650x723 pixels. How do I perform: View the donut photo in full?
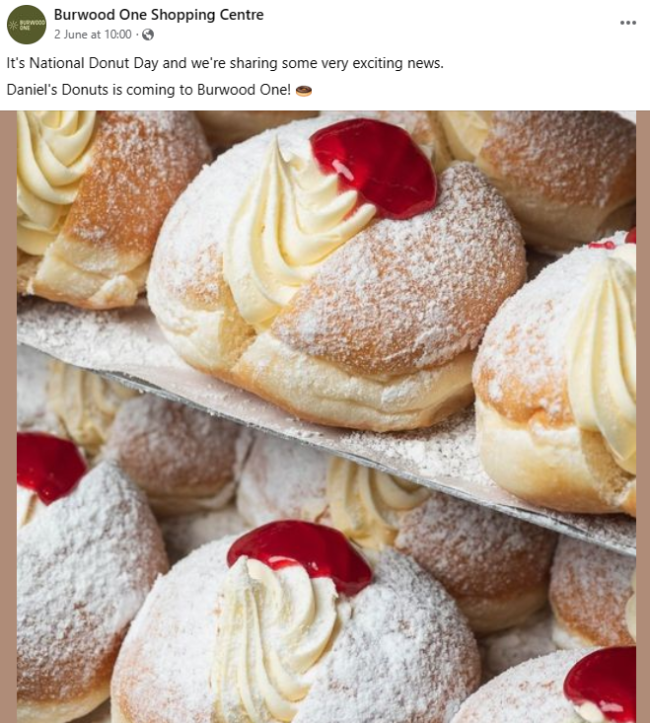coord(326,415)
